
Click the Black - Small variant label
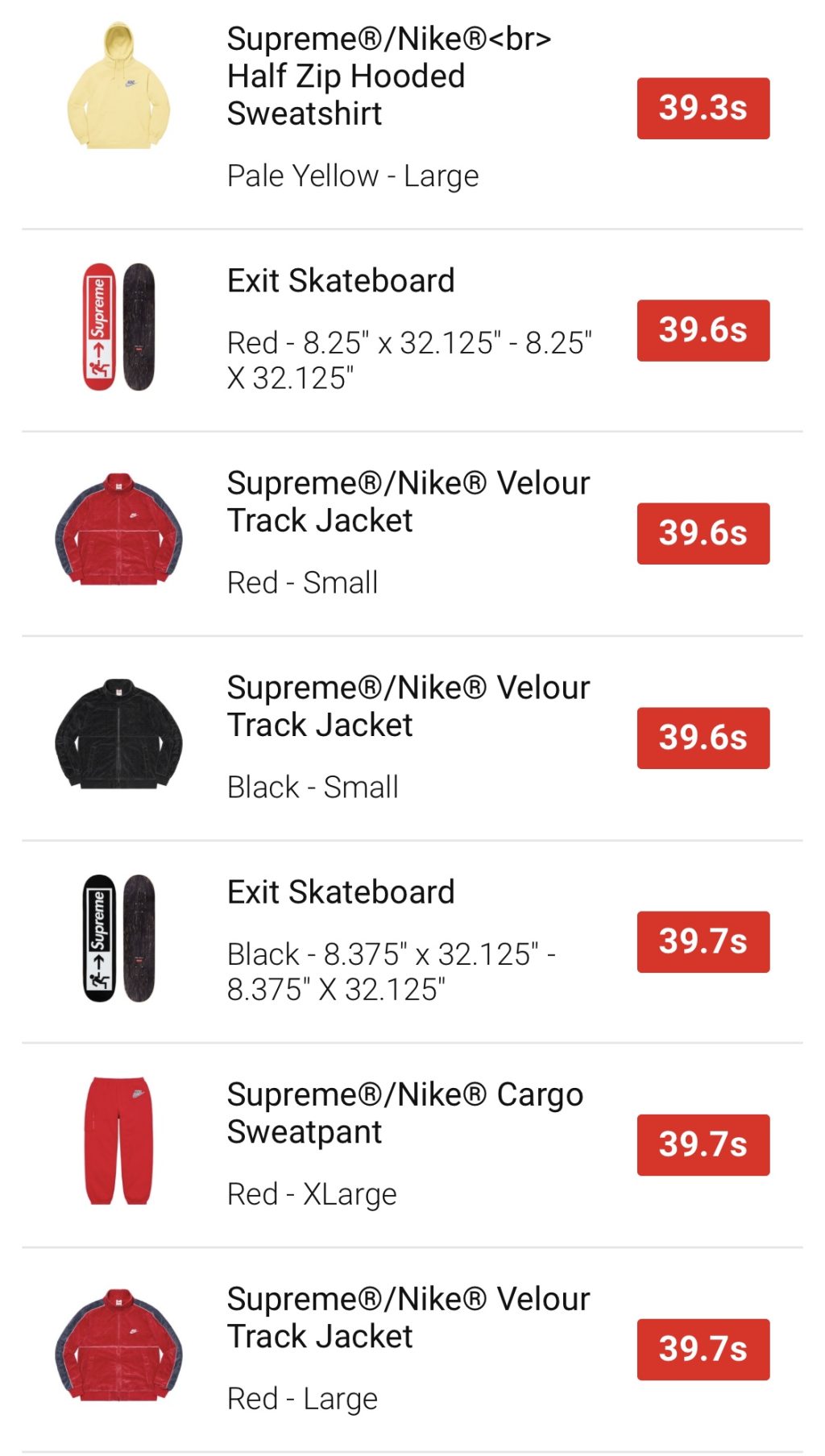[x=313, y=786]
